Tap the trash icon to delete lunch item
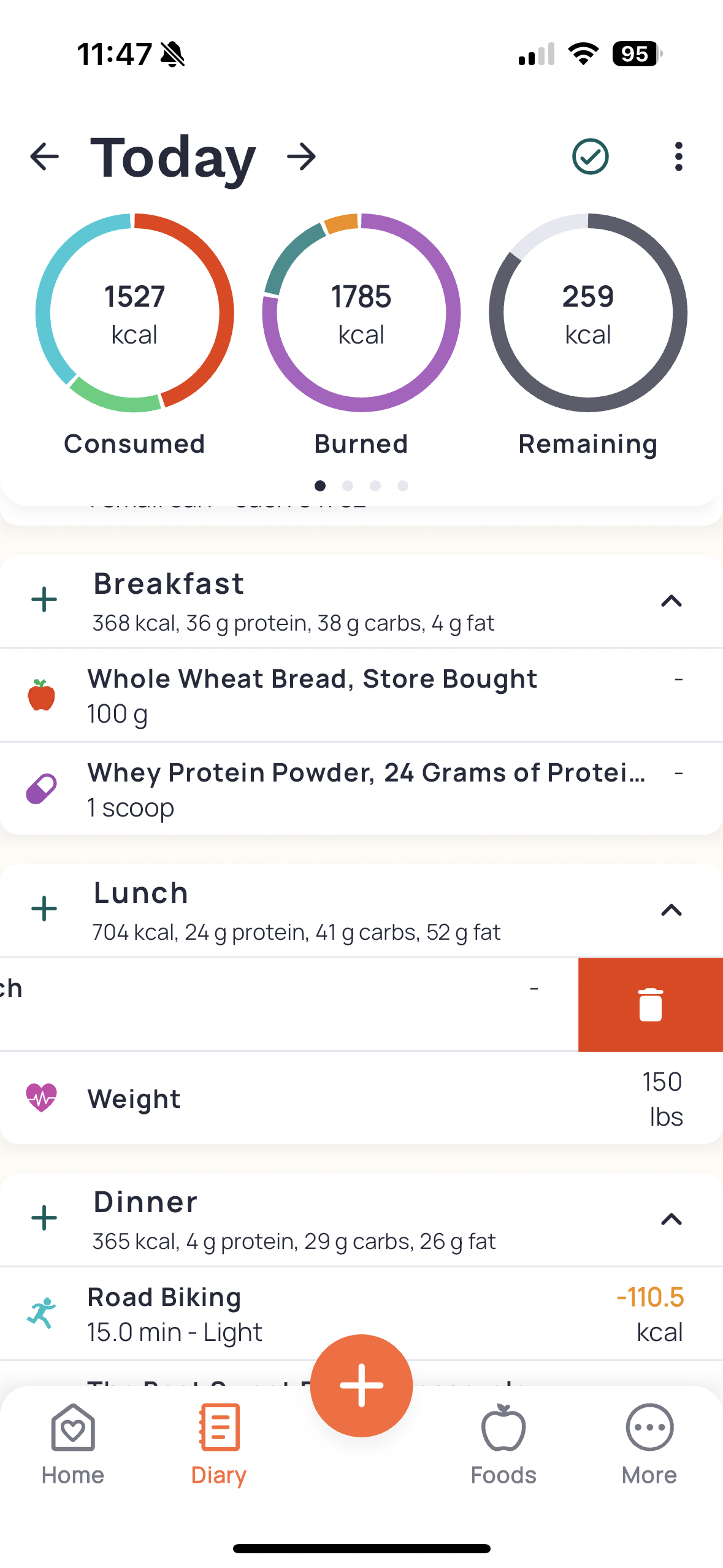723x1568 pixels. point(649,1005)
